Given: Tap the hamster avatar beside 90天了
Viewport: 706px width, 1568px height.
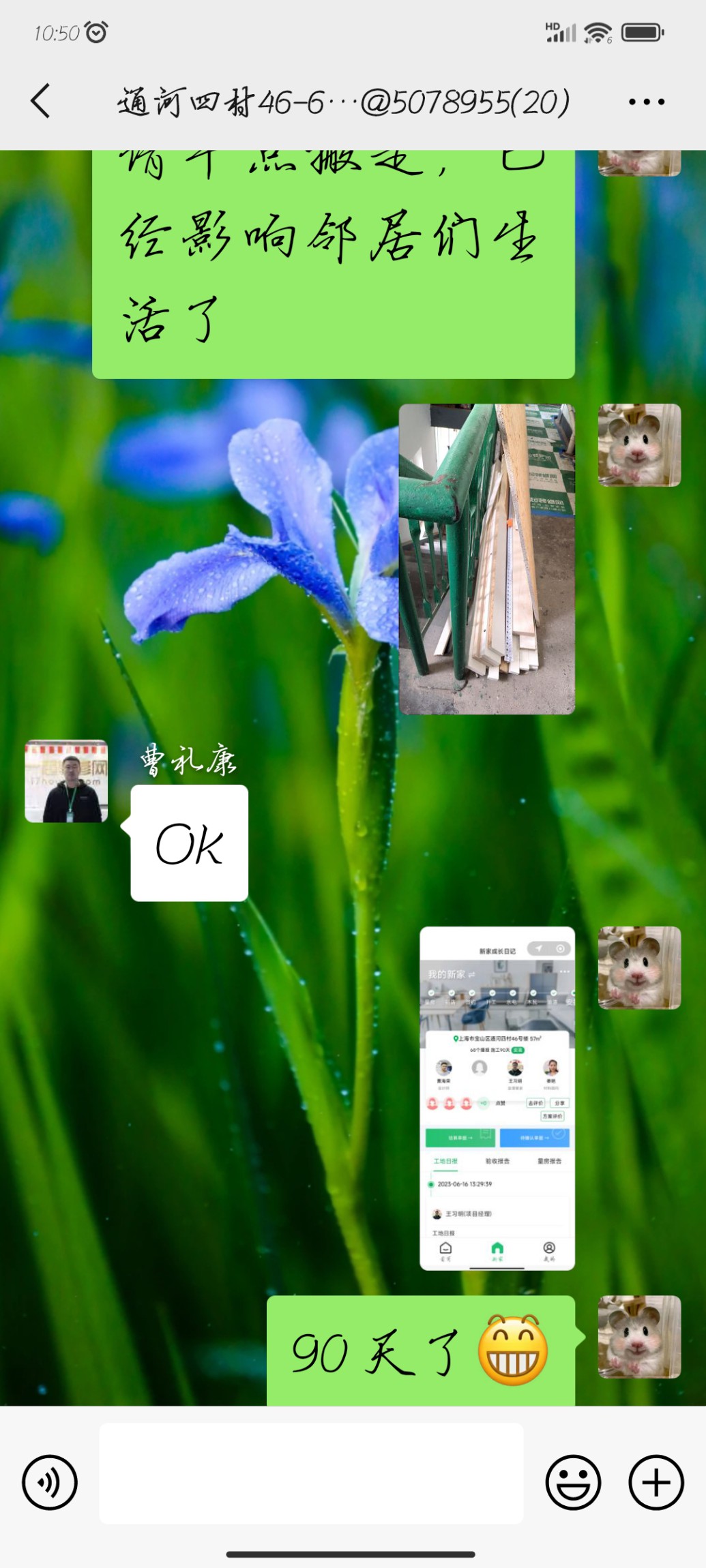Looking at the screenshot, I should (x=639, y=1336).
